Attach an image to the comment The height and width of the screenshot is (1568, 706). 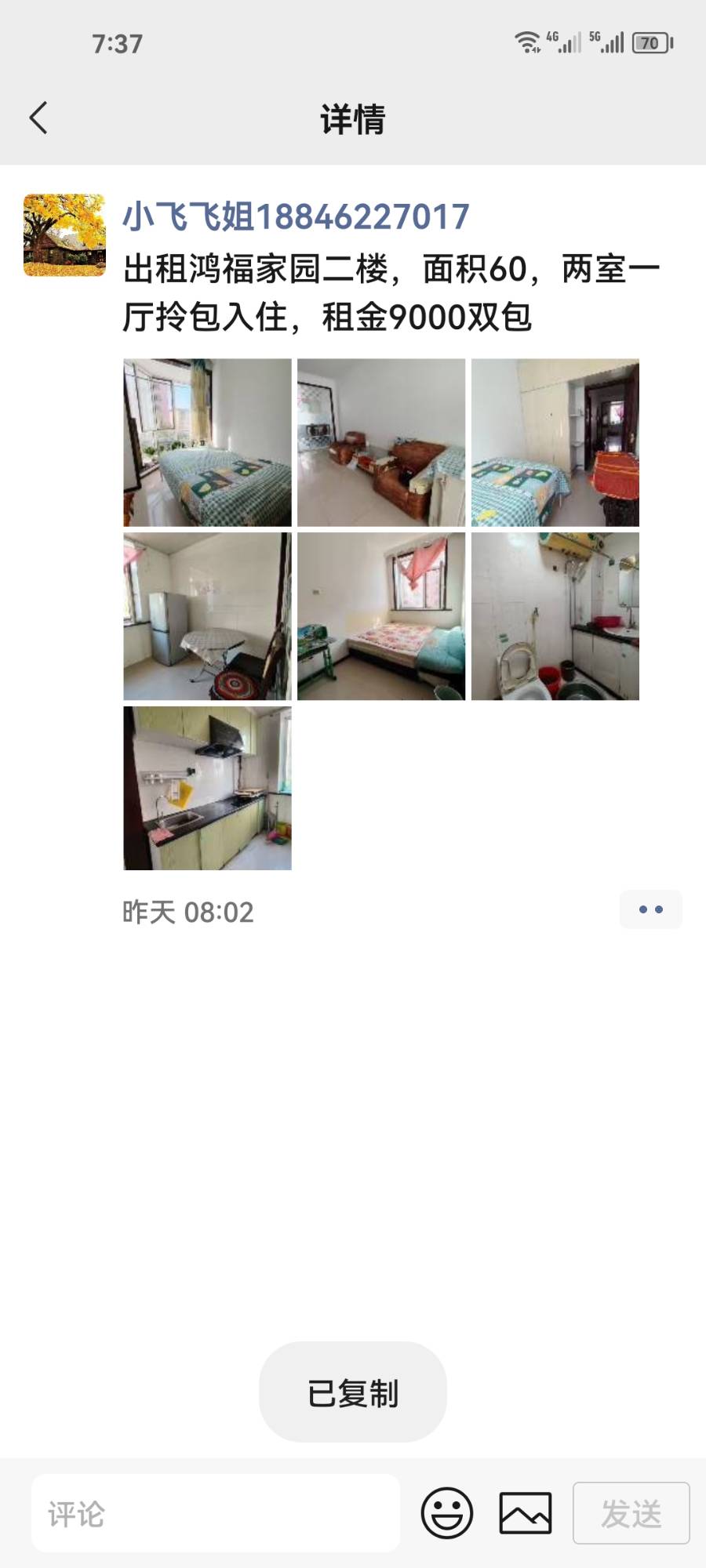(x=526, y=1513)
